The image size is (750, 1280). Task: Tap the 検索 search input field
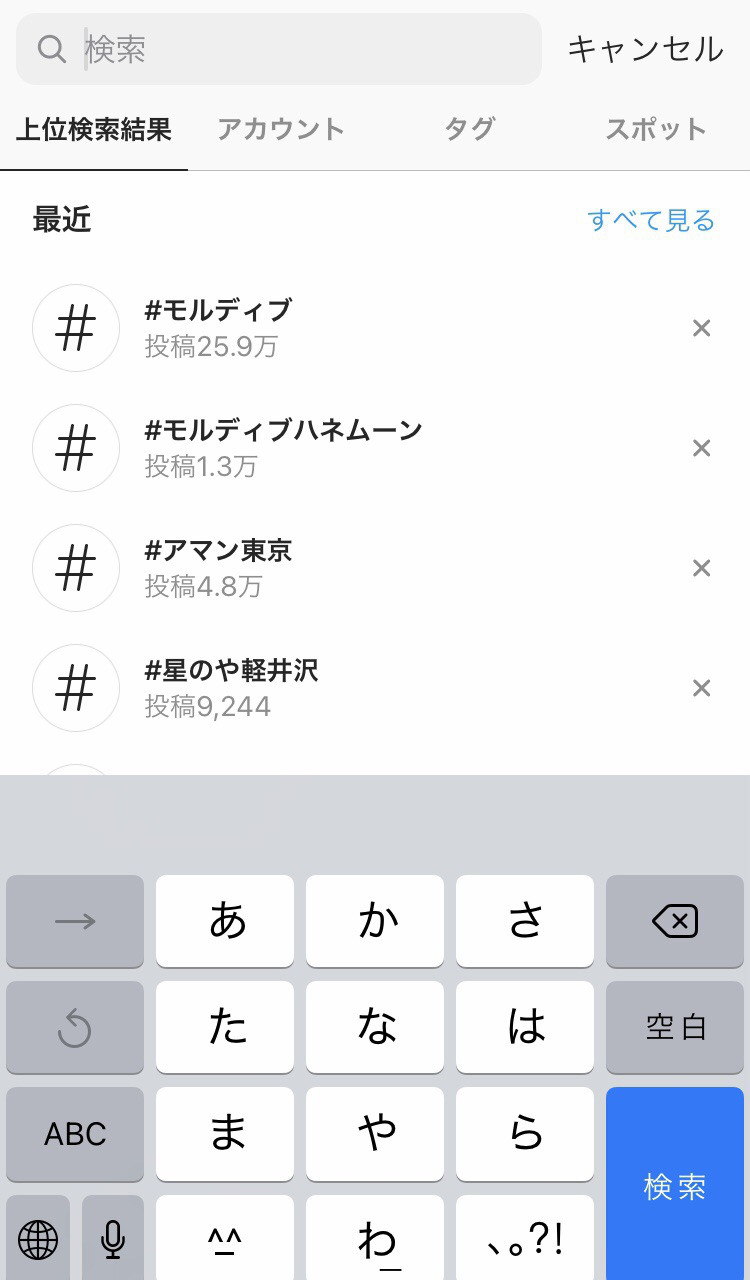coord(300,49)
